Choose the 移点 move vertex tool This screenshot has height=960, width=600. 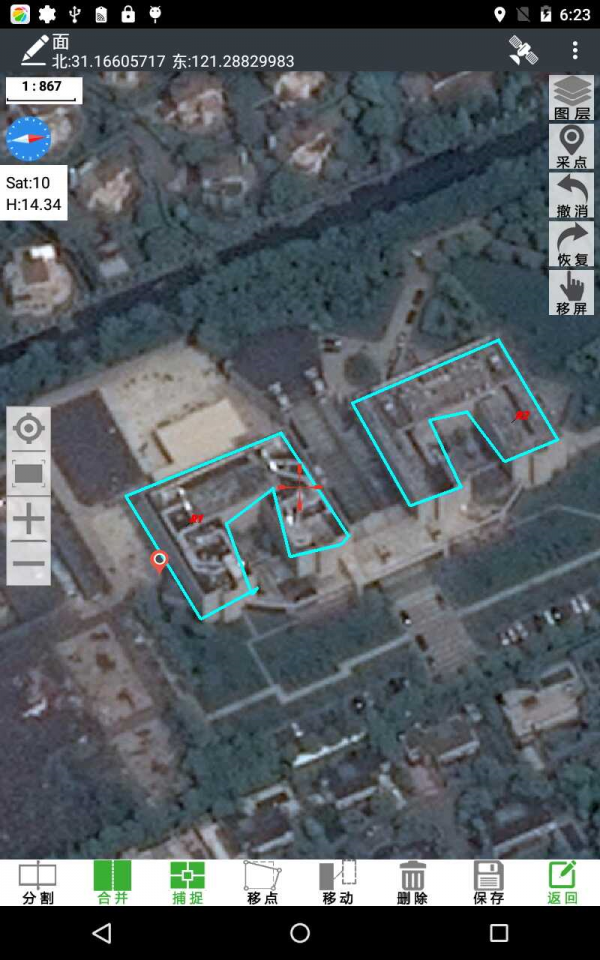262,882
